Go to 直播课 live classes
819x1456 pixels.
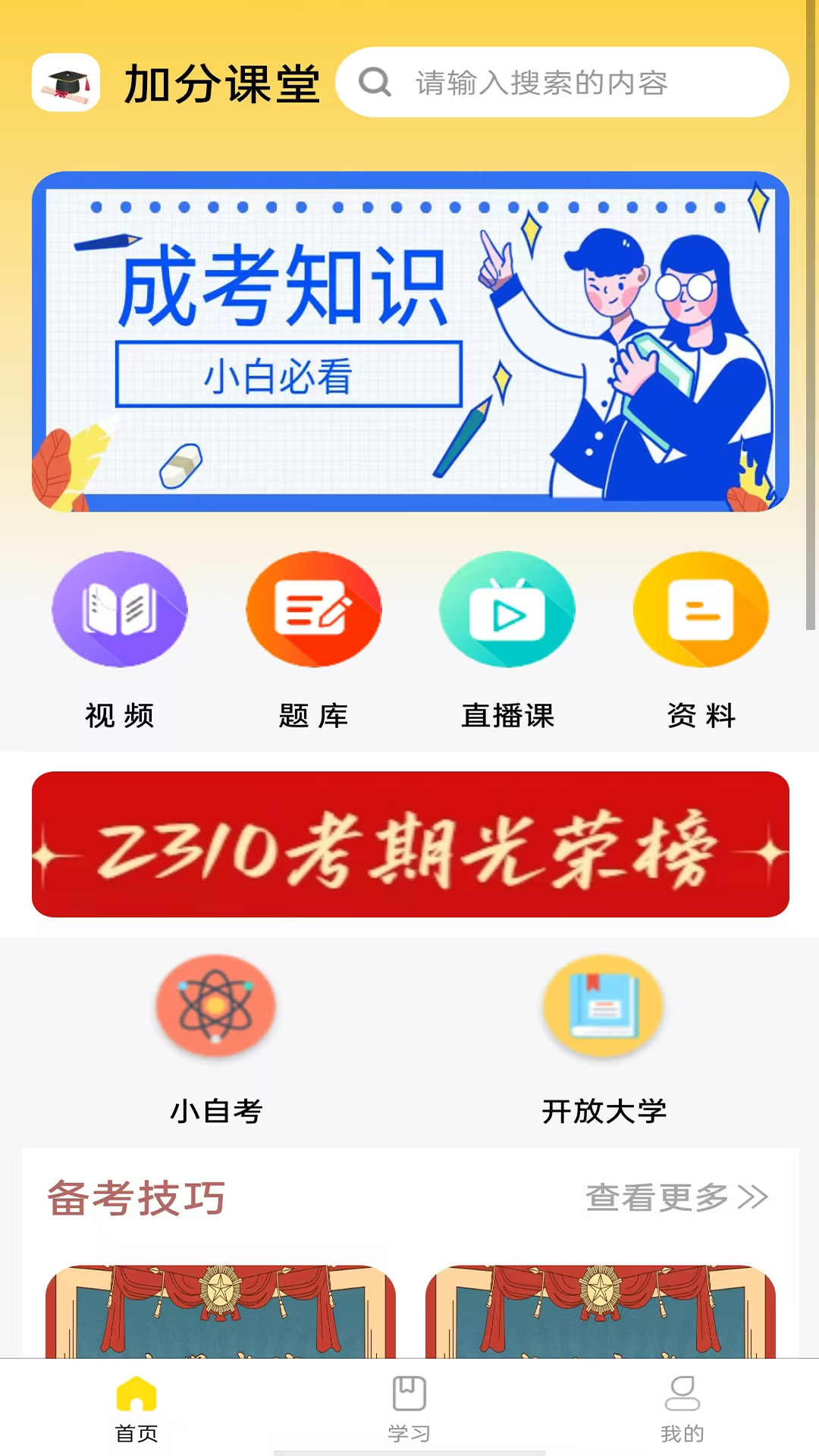507,637
